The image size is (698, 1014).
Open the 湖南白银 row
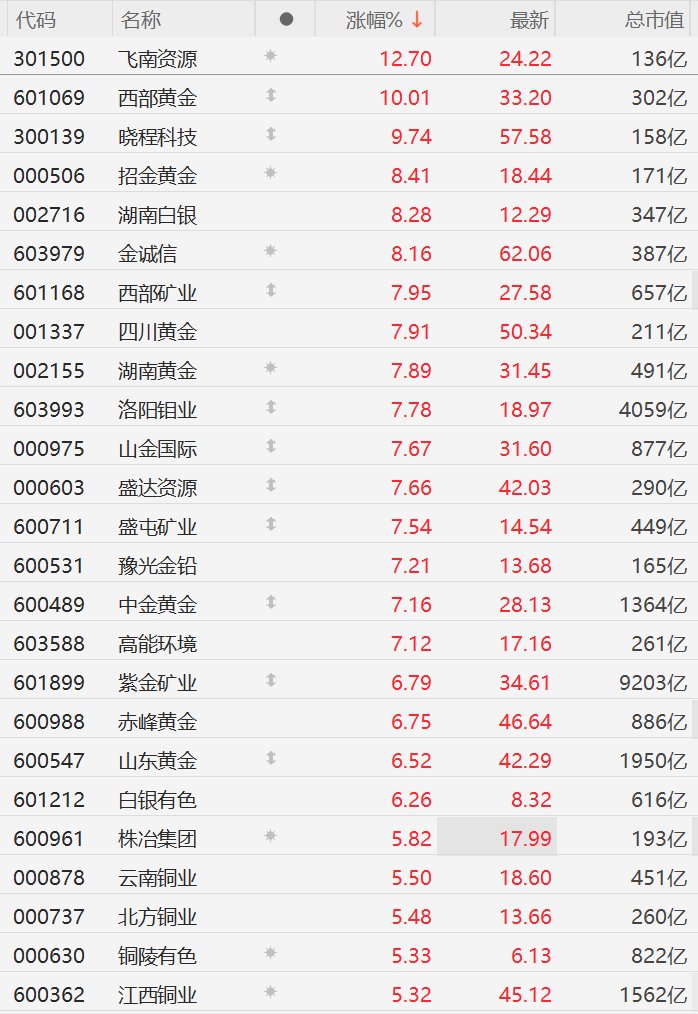[157, 215]
